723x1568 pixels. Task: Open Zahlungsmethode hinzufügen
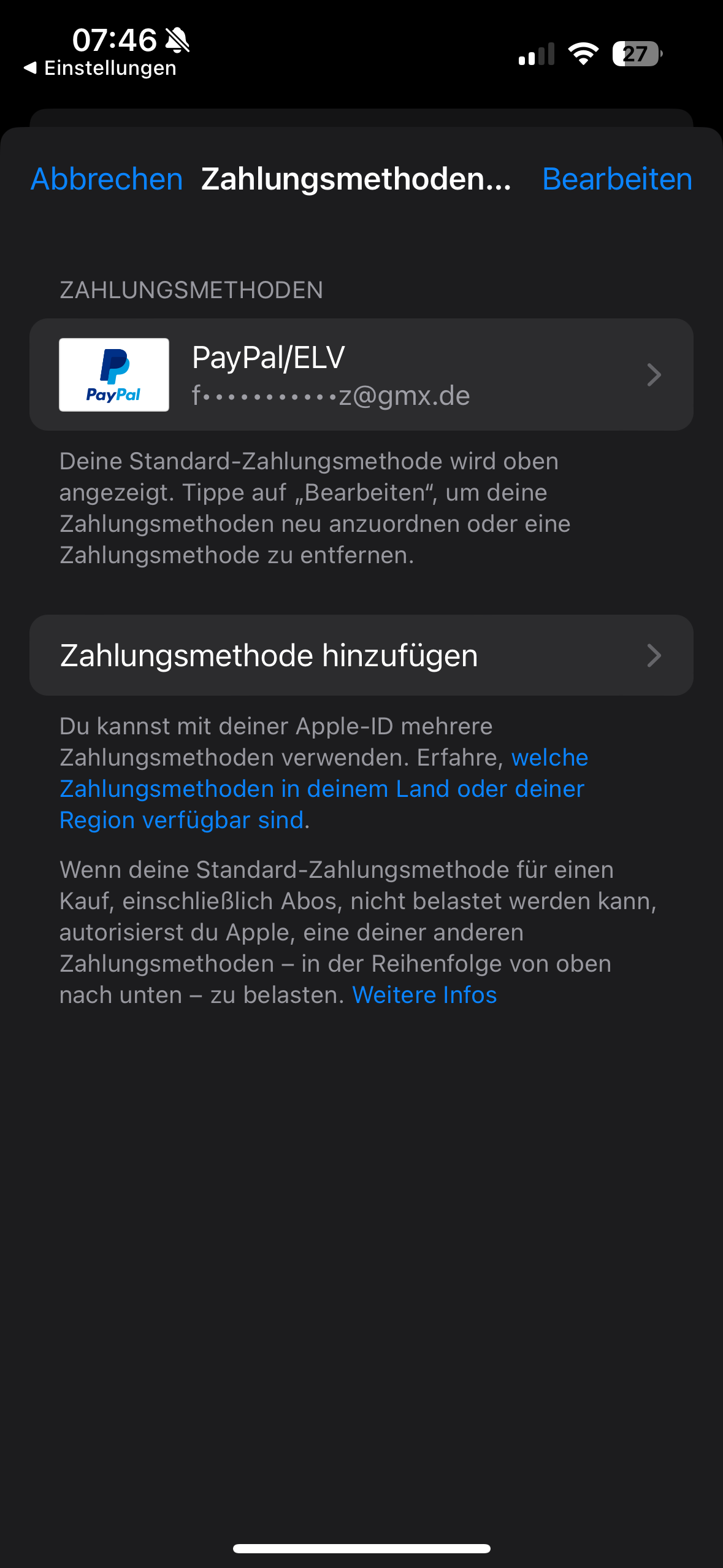(361, 655)
